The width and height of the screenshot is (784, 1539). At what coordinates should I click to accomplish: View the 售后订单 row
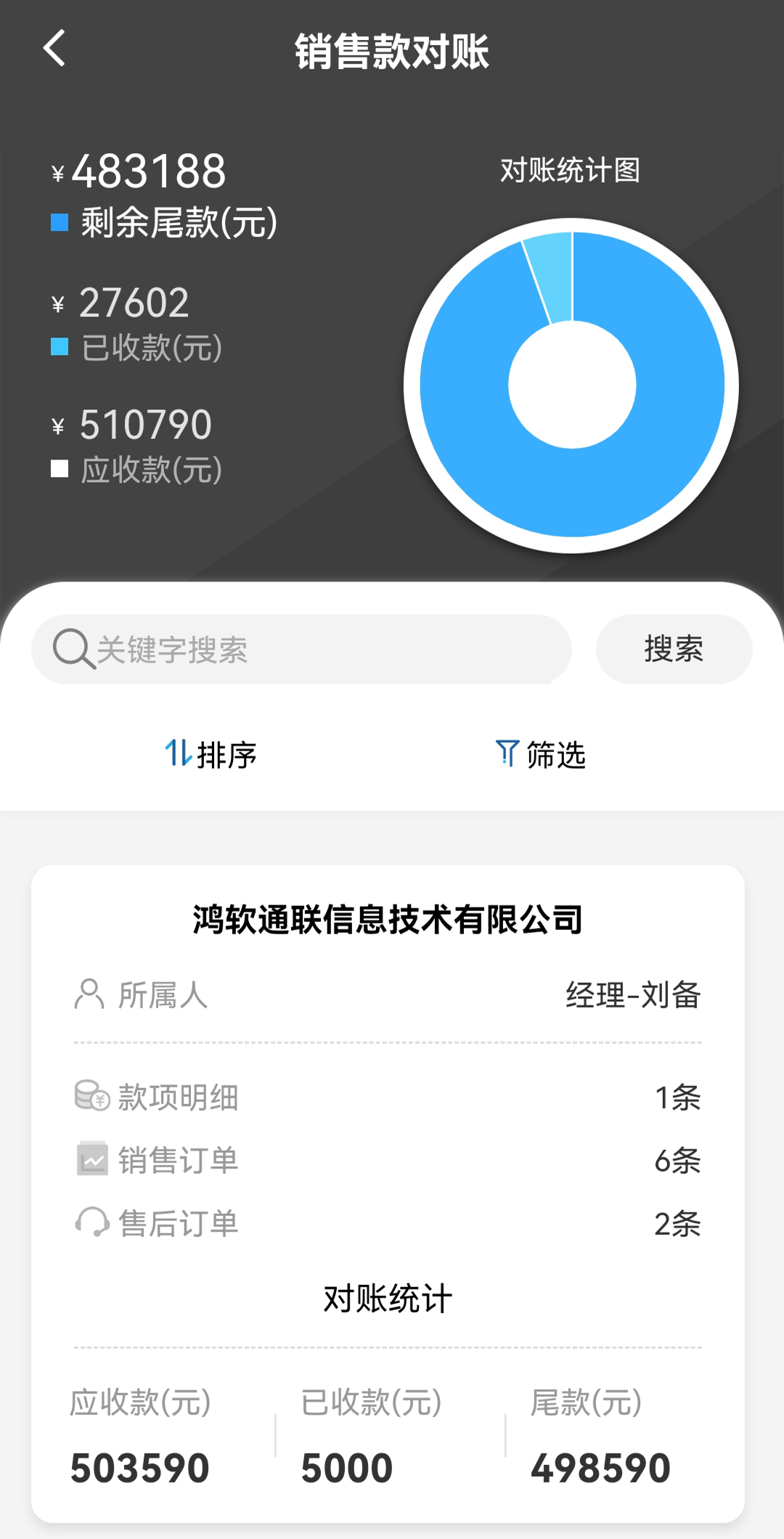pos(388,1223)
